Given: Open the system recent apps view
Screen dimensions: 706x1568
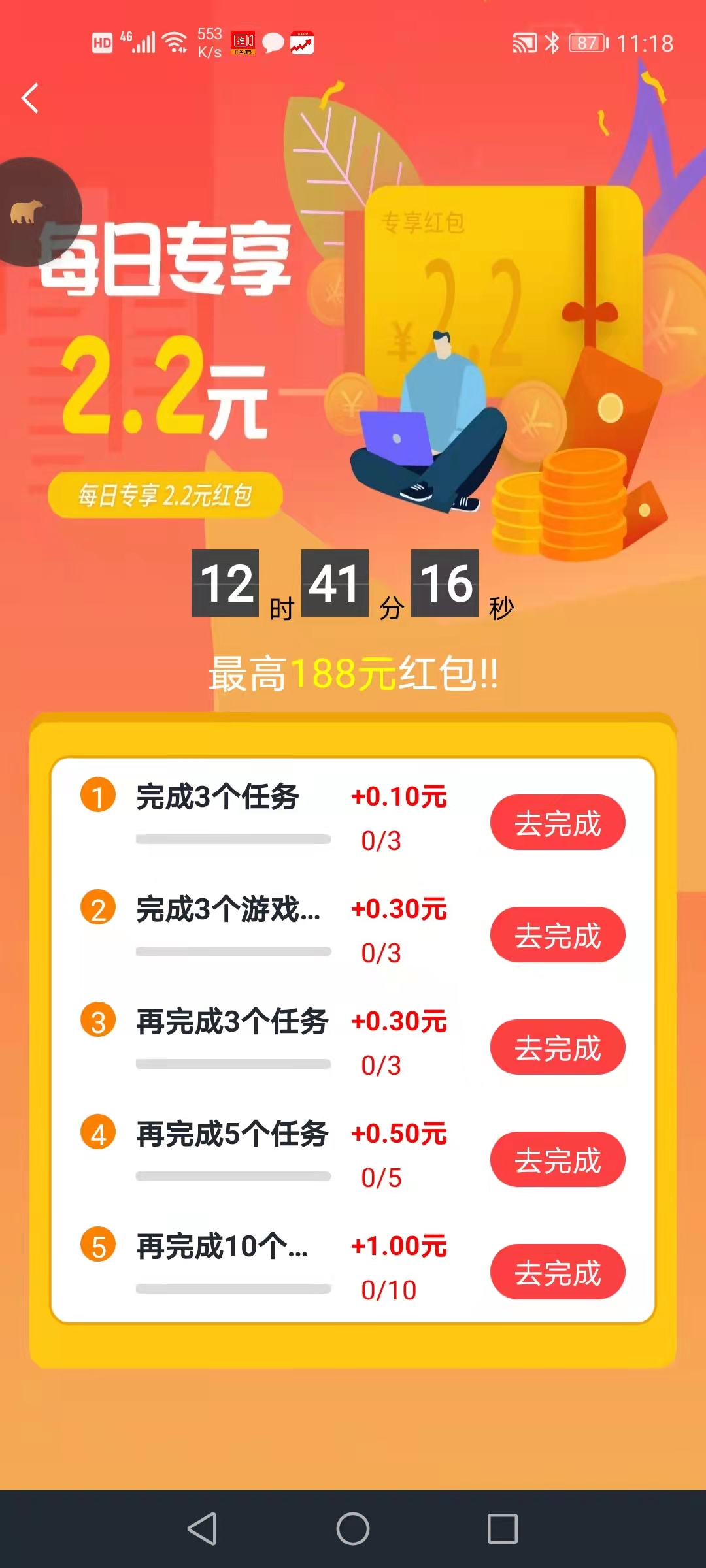Looking at the screenshot, I should (502, 1529).
